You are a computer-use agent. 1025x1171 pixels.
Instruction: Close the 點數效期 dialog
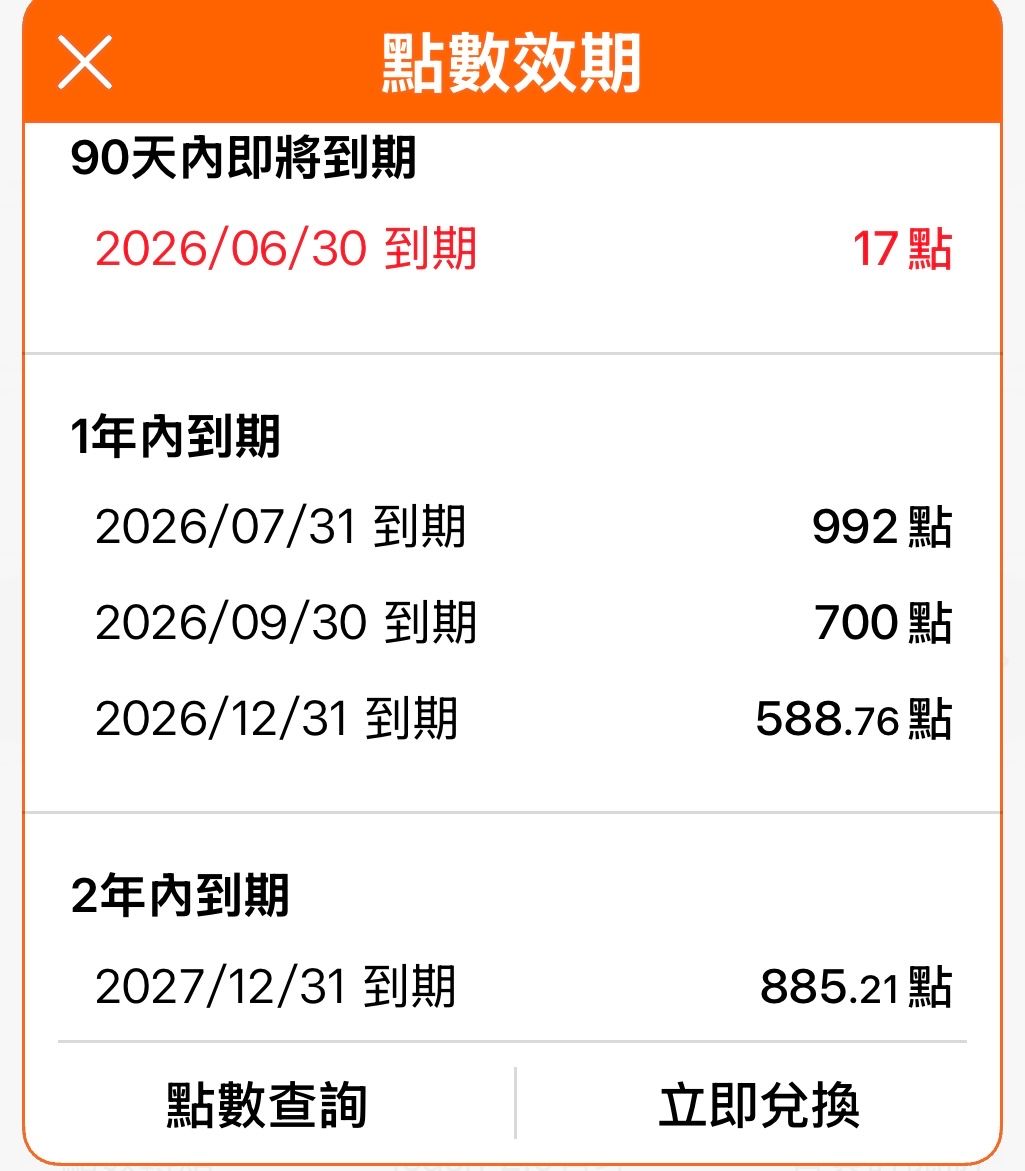85,63
